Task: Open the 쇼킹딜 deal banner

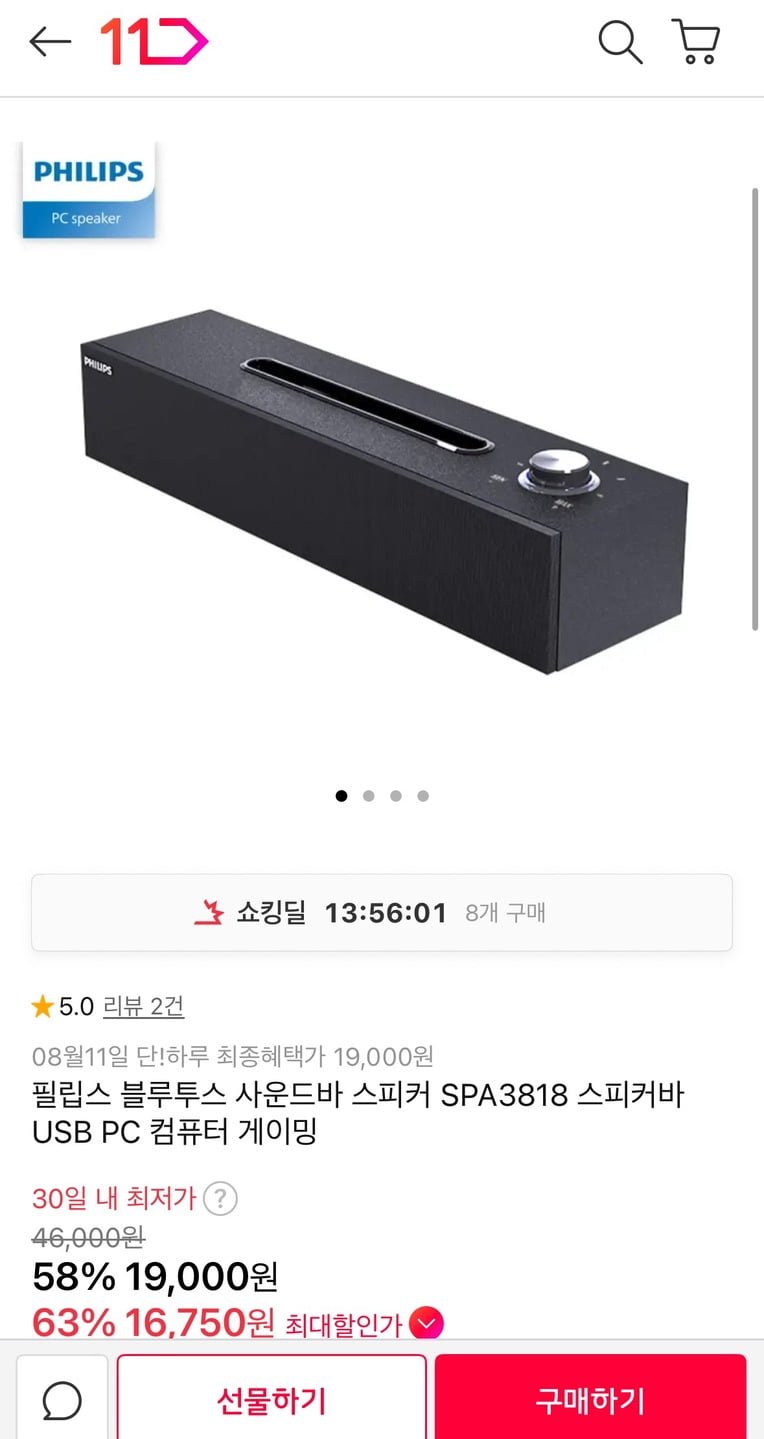Action: pos(382,913)
